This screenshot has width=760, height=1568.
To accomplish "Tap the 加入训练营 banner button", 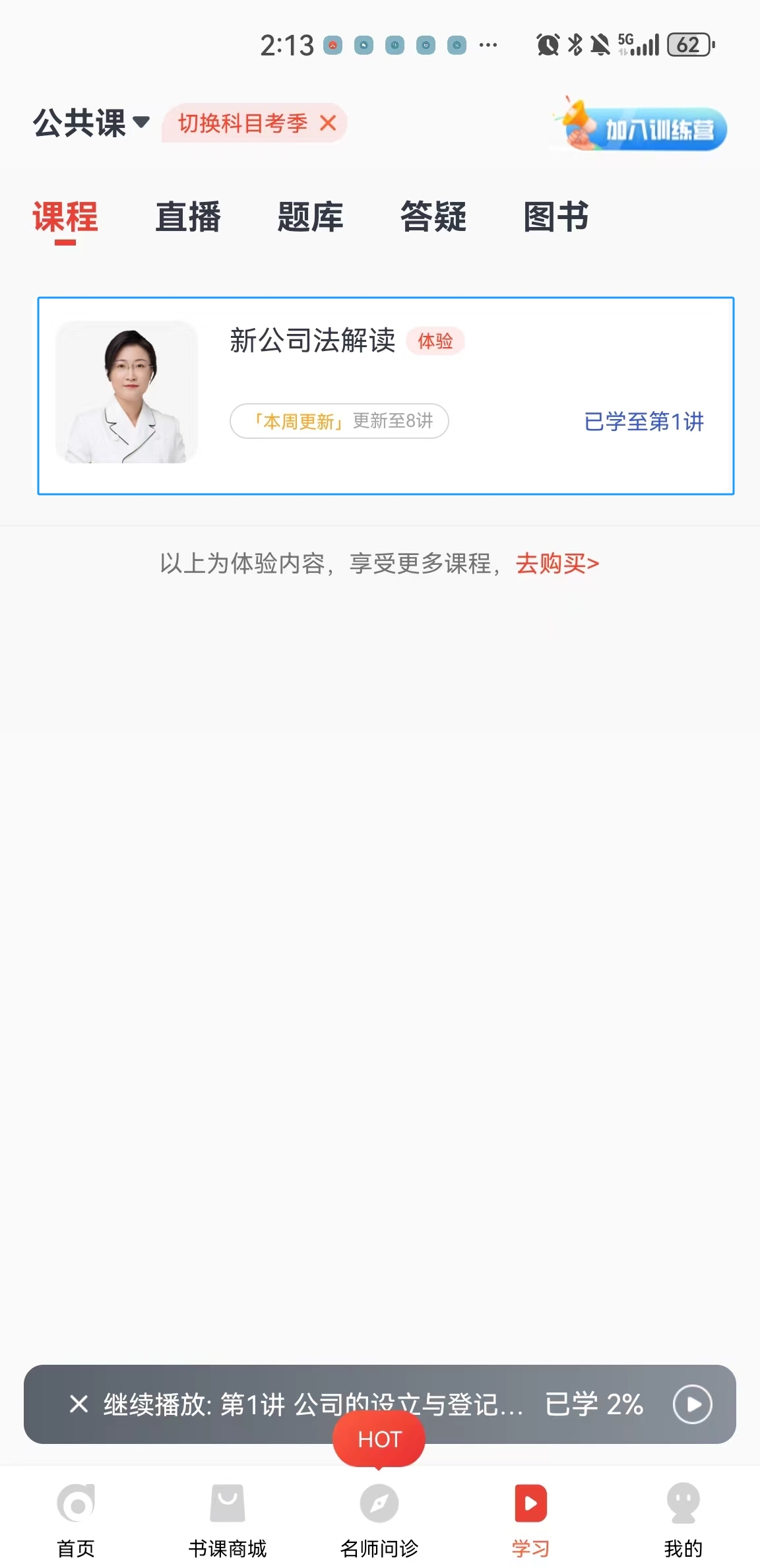I will 641,127.
